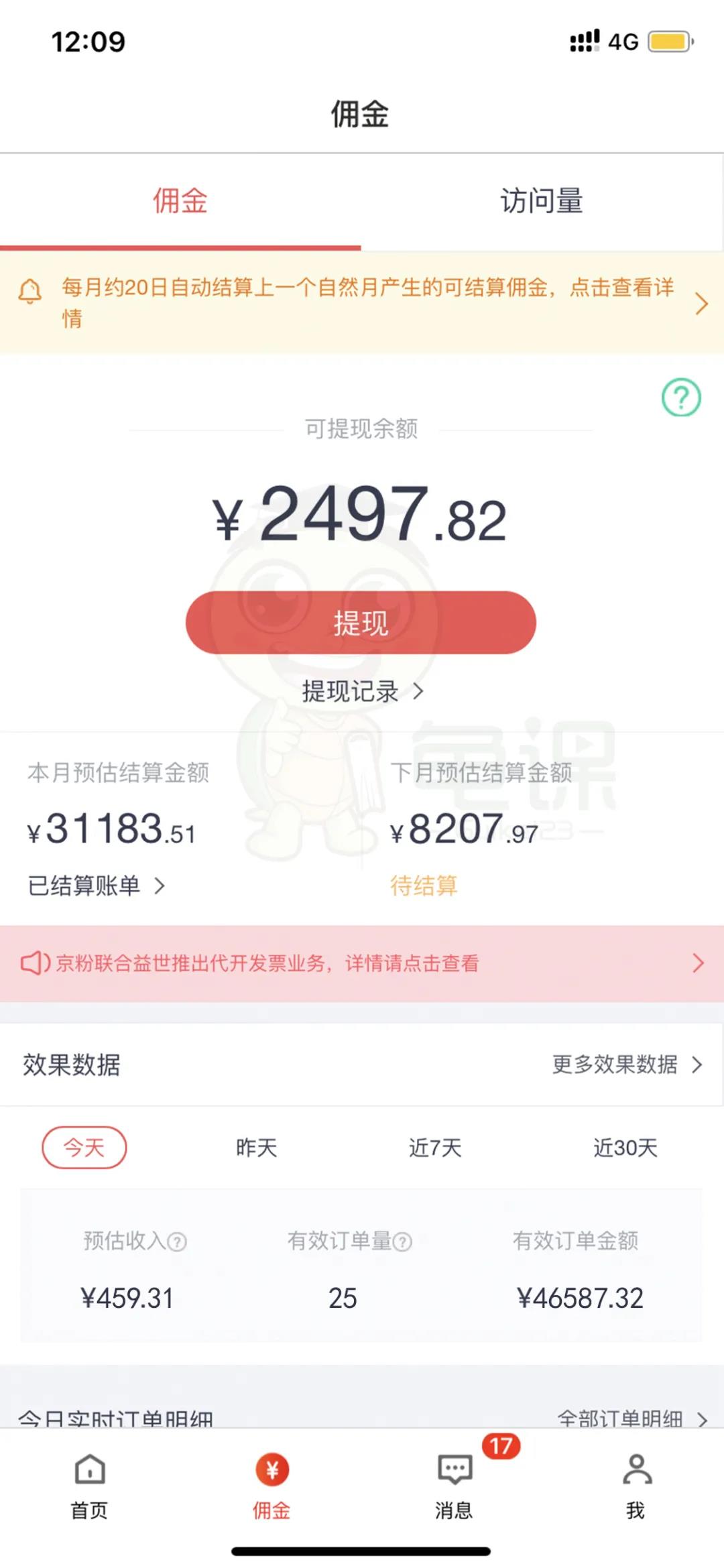The height and width of the screenshot is (1568, 724).
Task: Select the 近30天 date filter
Action: [x=623, y=1148]
